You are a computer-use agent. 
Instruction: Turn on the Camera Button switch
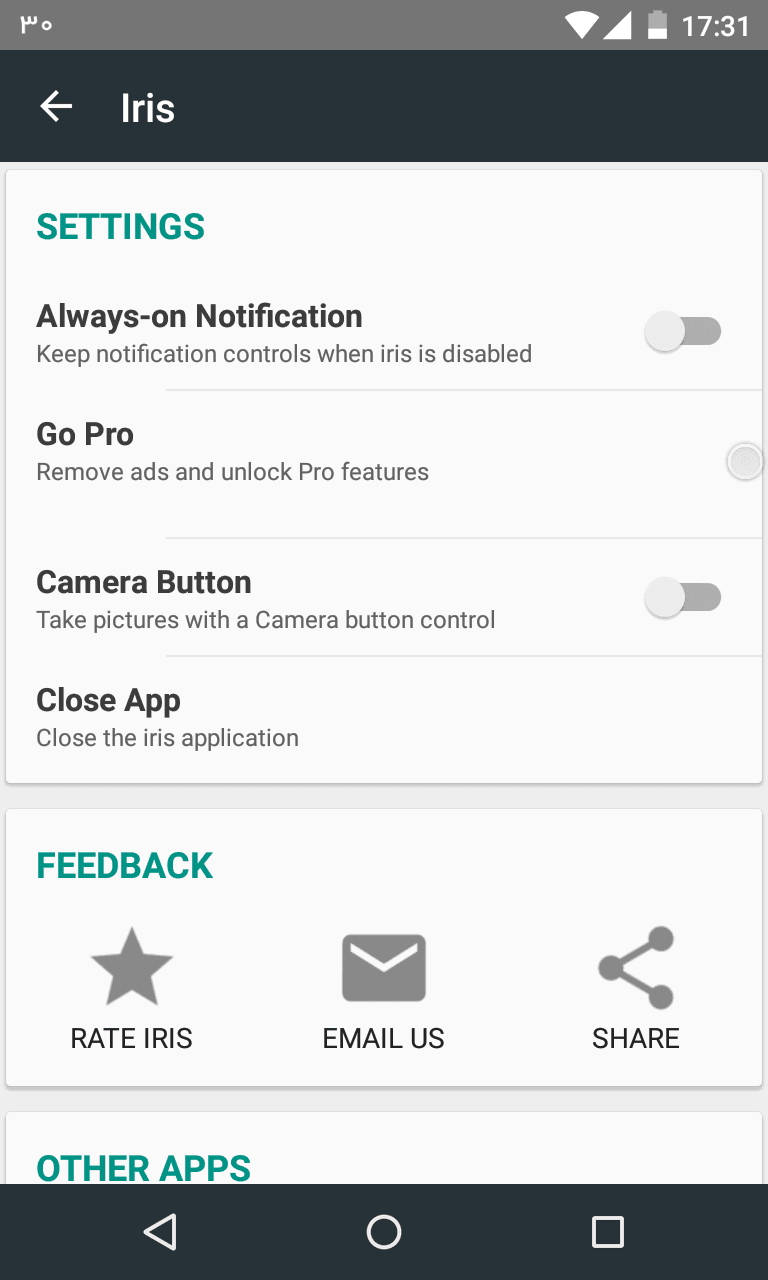click(683, 598)
